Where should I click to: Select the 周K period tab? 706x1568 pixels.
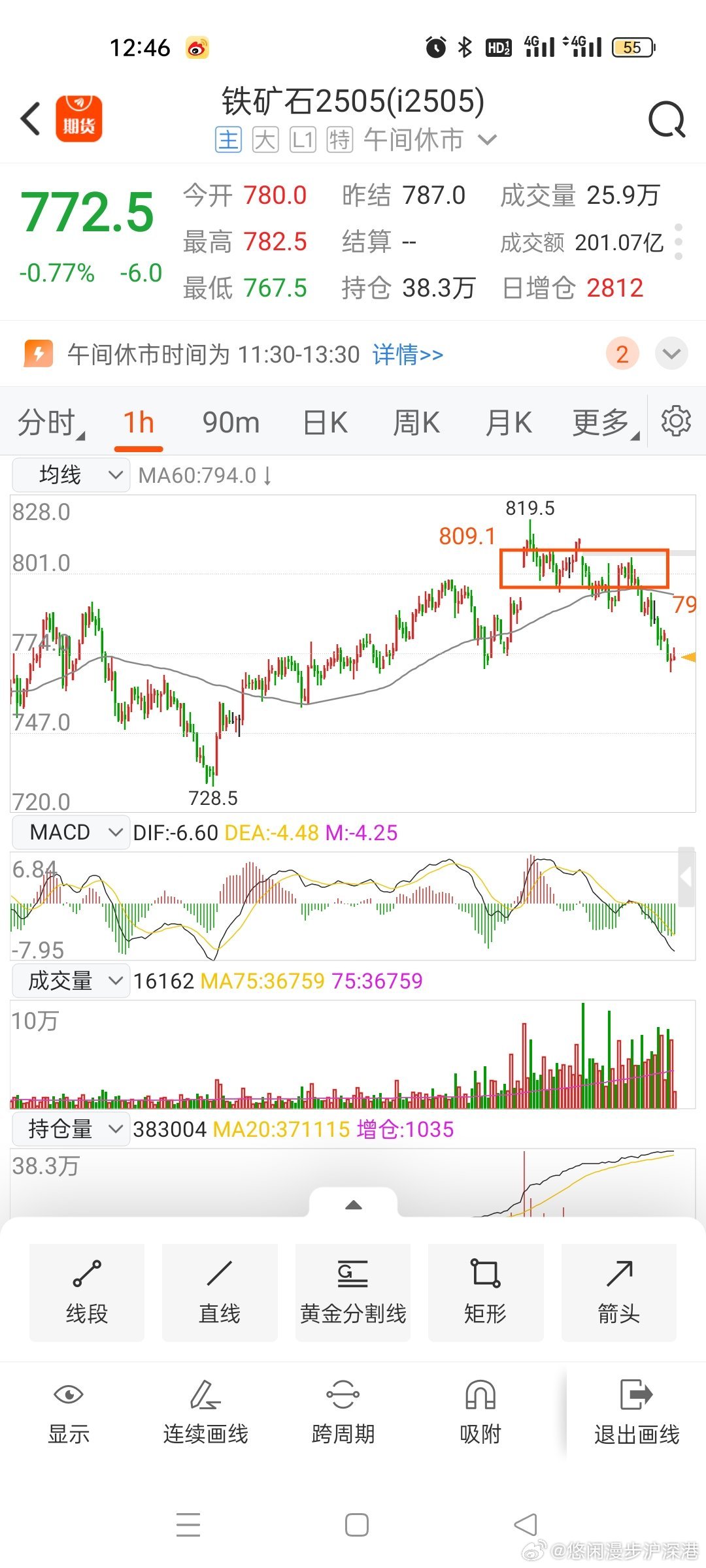point(416,422)
